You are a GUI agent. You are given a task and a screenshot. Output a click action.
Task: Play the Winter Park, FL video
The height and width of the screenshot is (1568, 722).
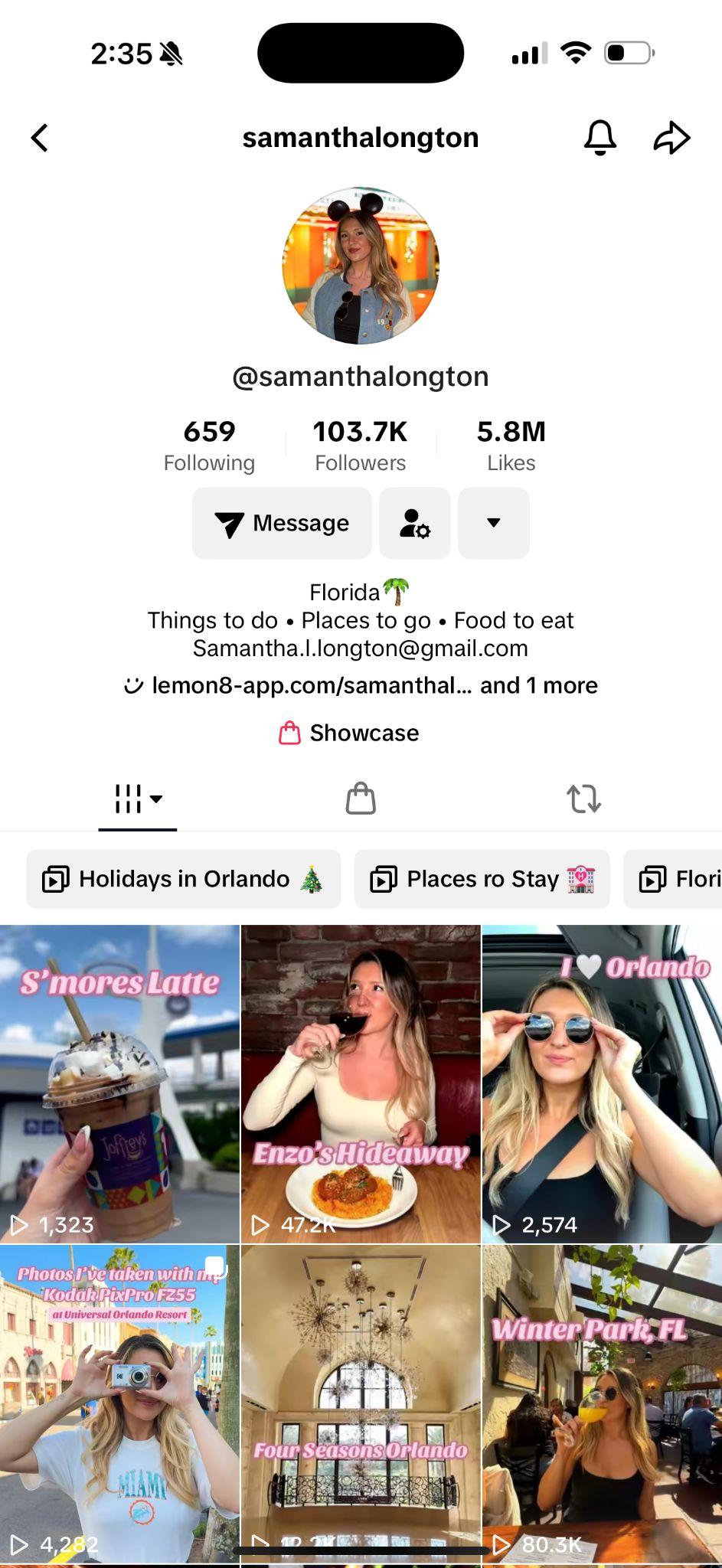(x=602, y=1403)
